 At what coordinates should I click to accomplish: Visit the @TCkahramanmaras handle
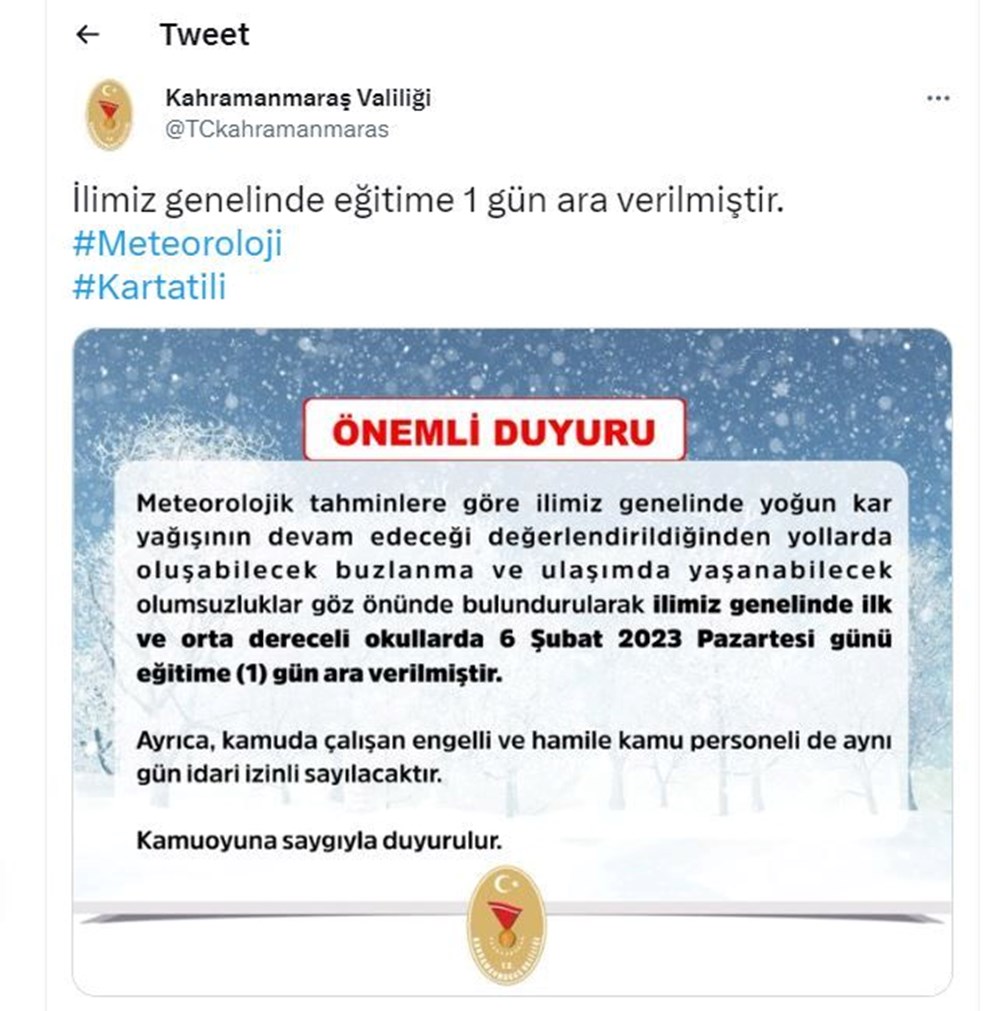tap(277, 128)
